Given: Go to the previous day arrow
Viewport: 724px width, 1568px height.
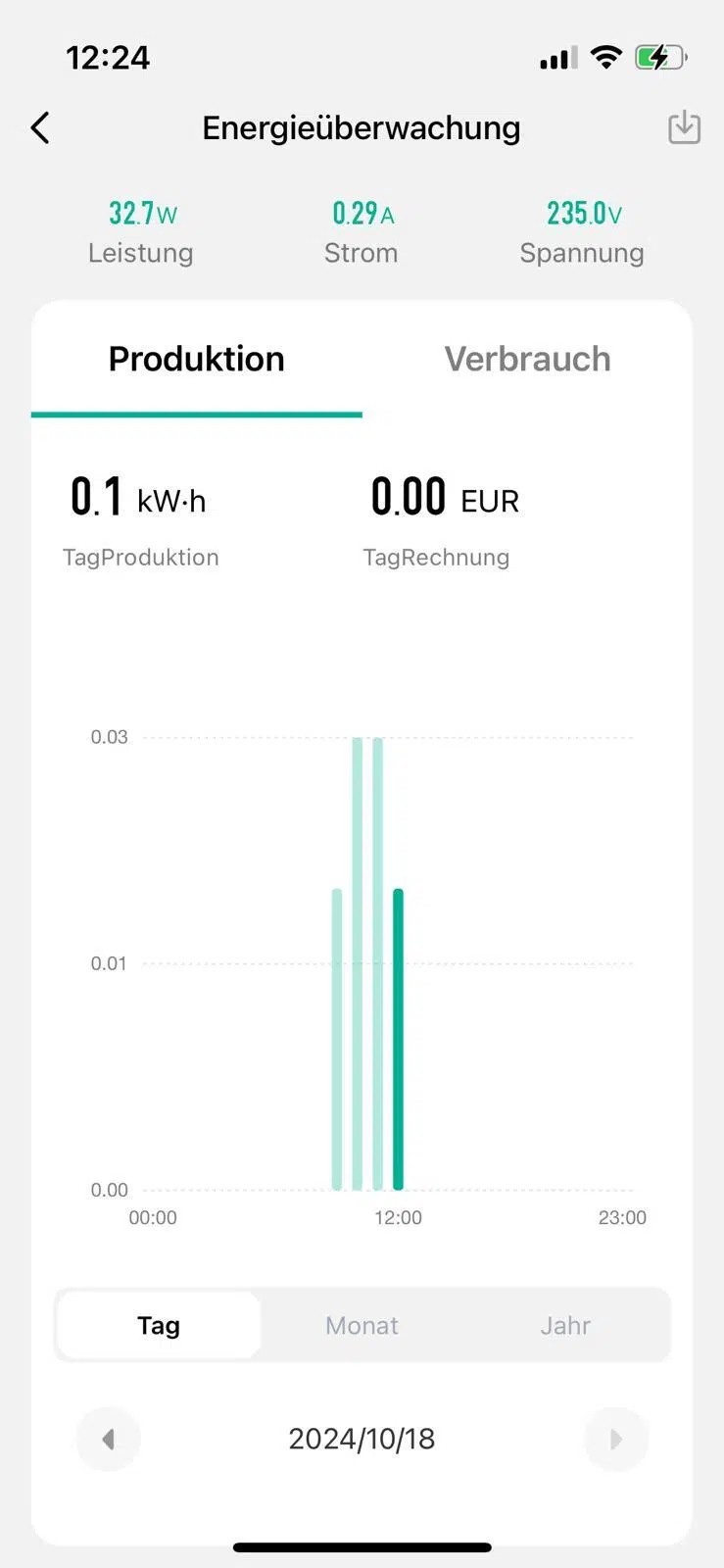Looking at the screenshot, I should point(109,1439).
